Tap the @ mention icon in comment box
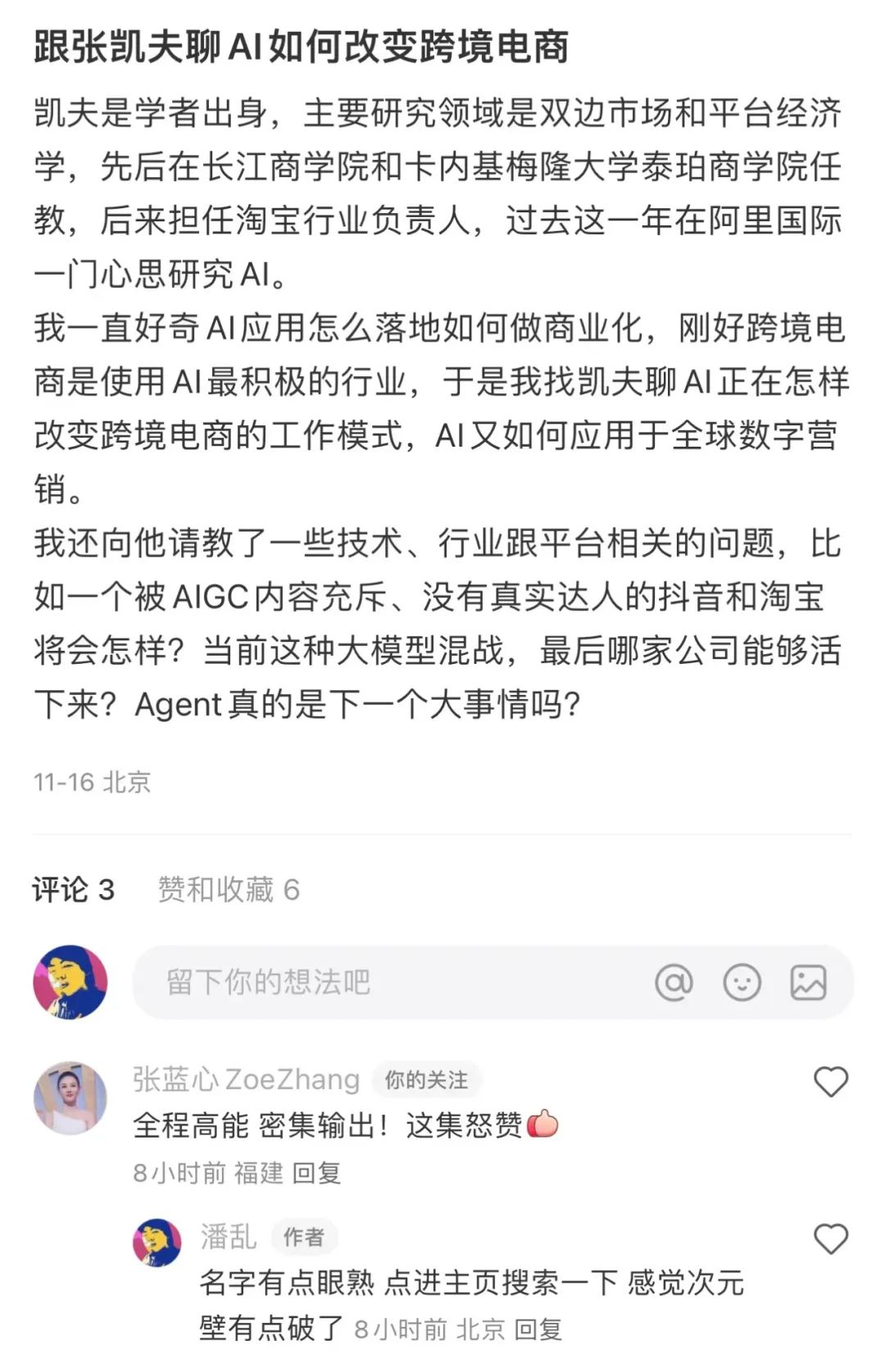This screenshot has height=1372, width=885. click(674, 982)
